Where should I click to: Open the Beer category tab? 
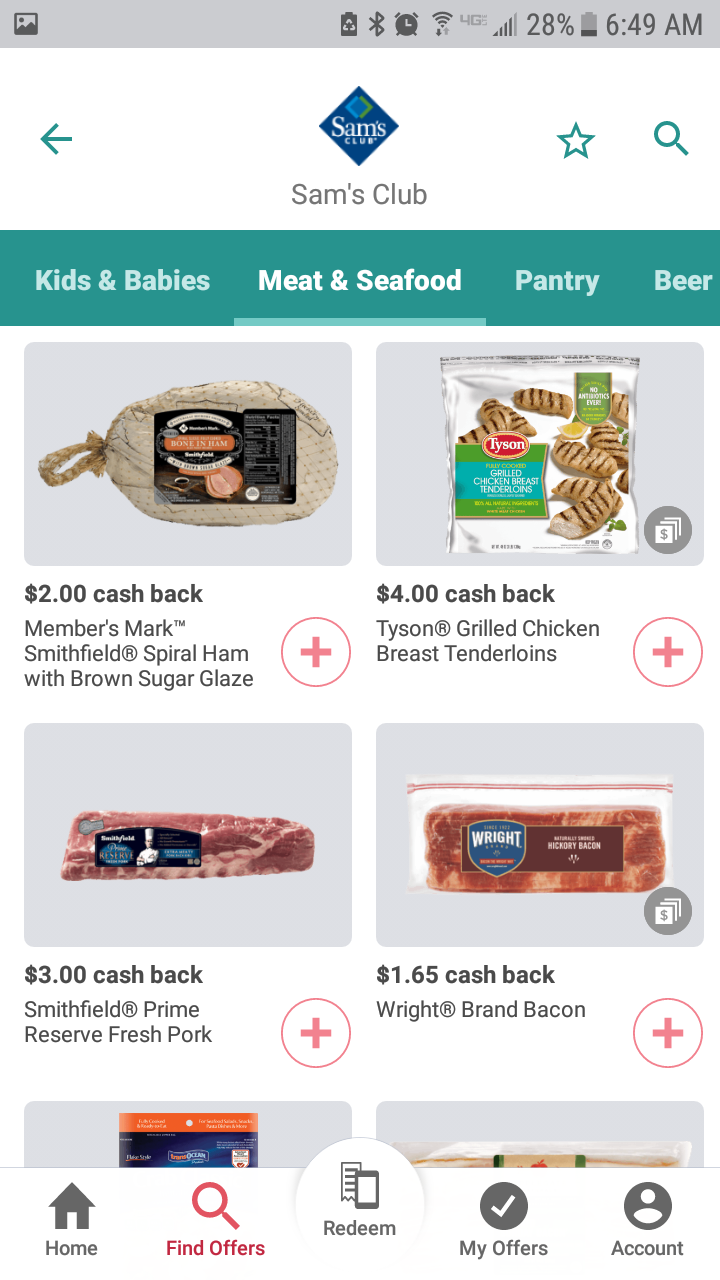tap(684, 280)
